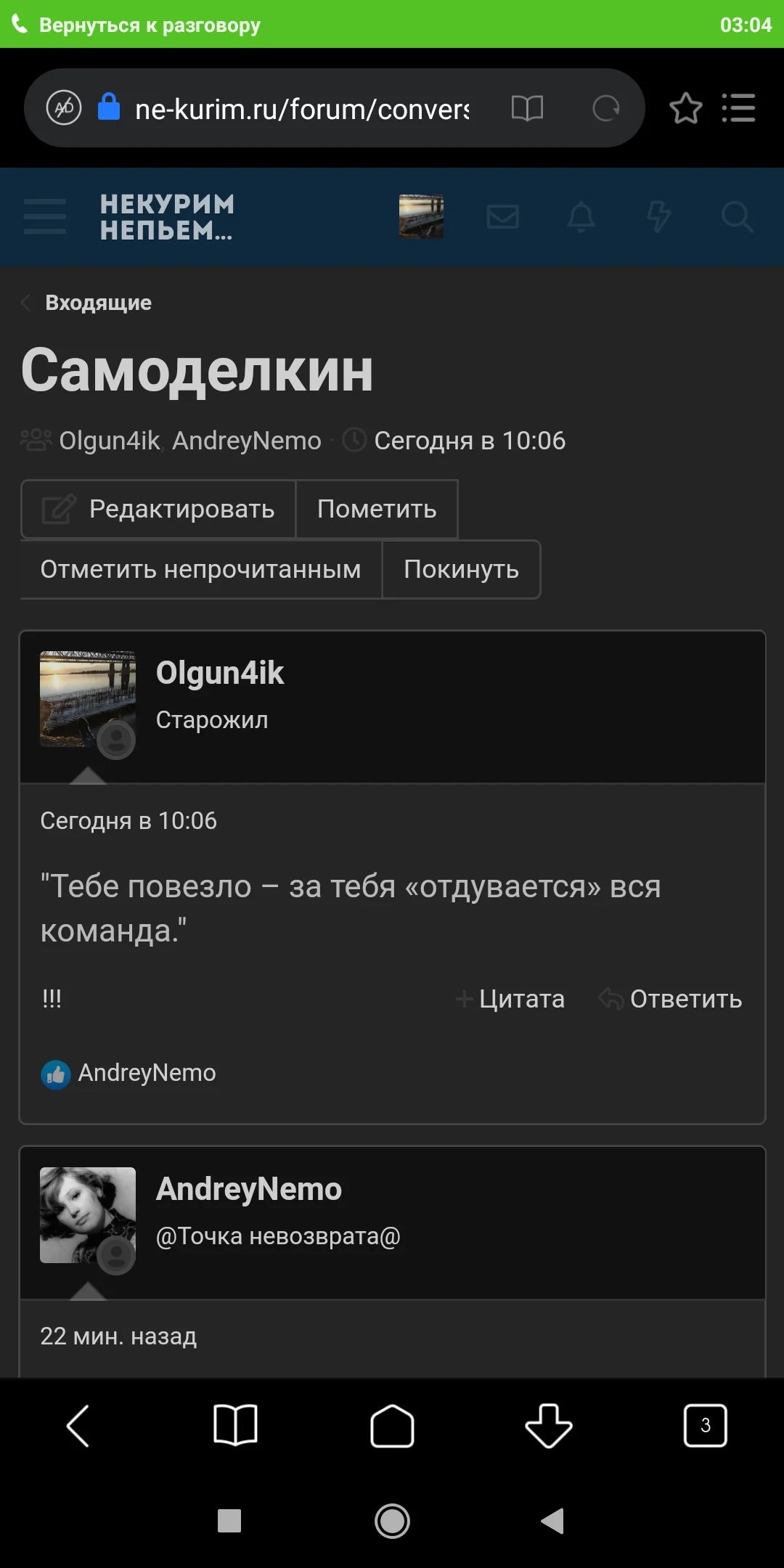Open the notifications bell icon

[x=581, y=216]
